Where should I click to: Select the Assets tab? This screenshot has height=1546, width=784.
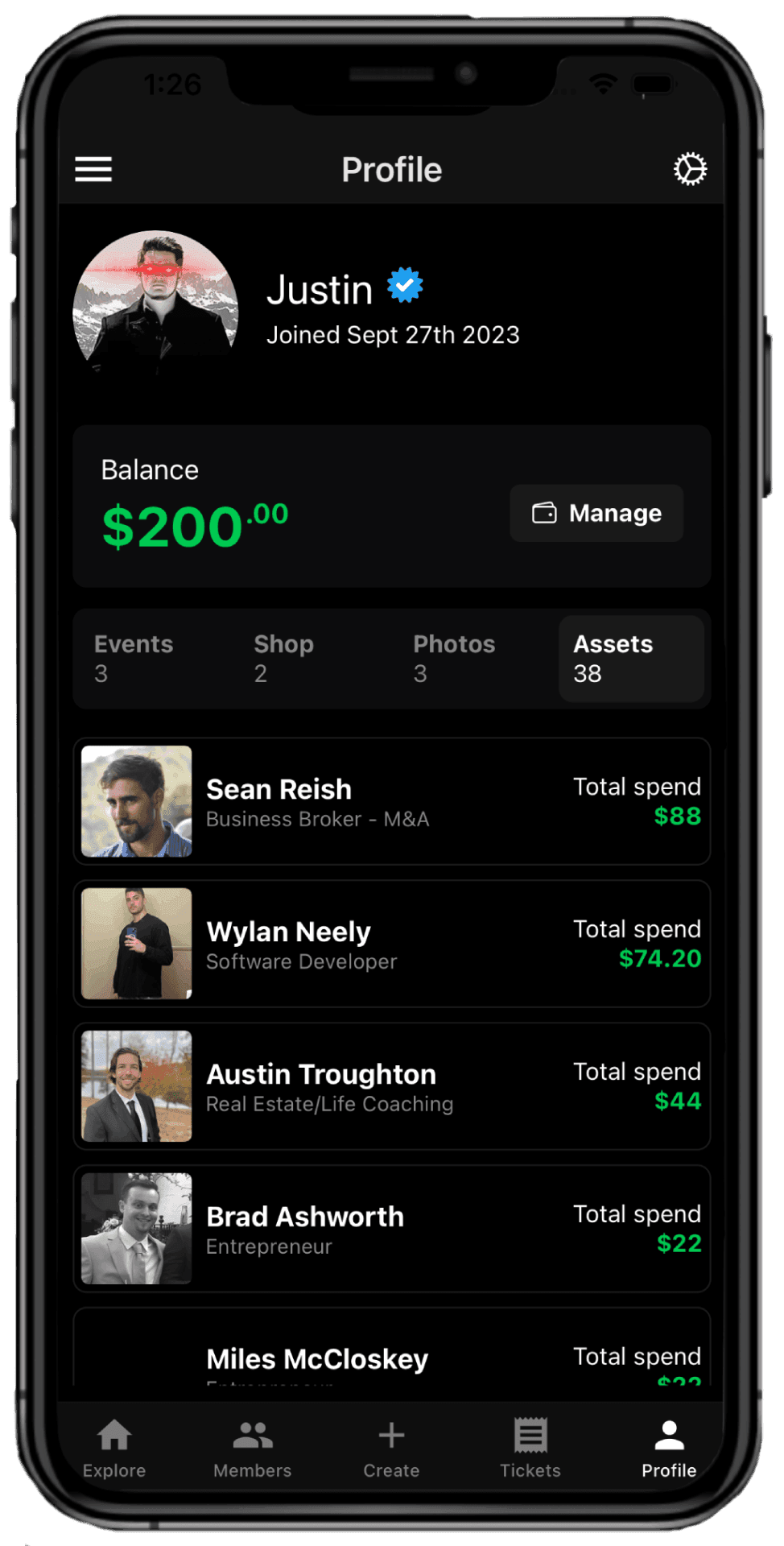tap(613, 658)
